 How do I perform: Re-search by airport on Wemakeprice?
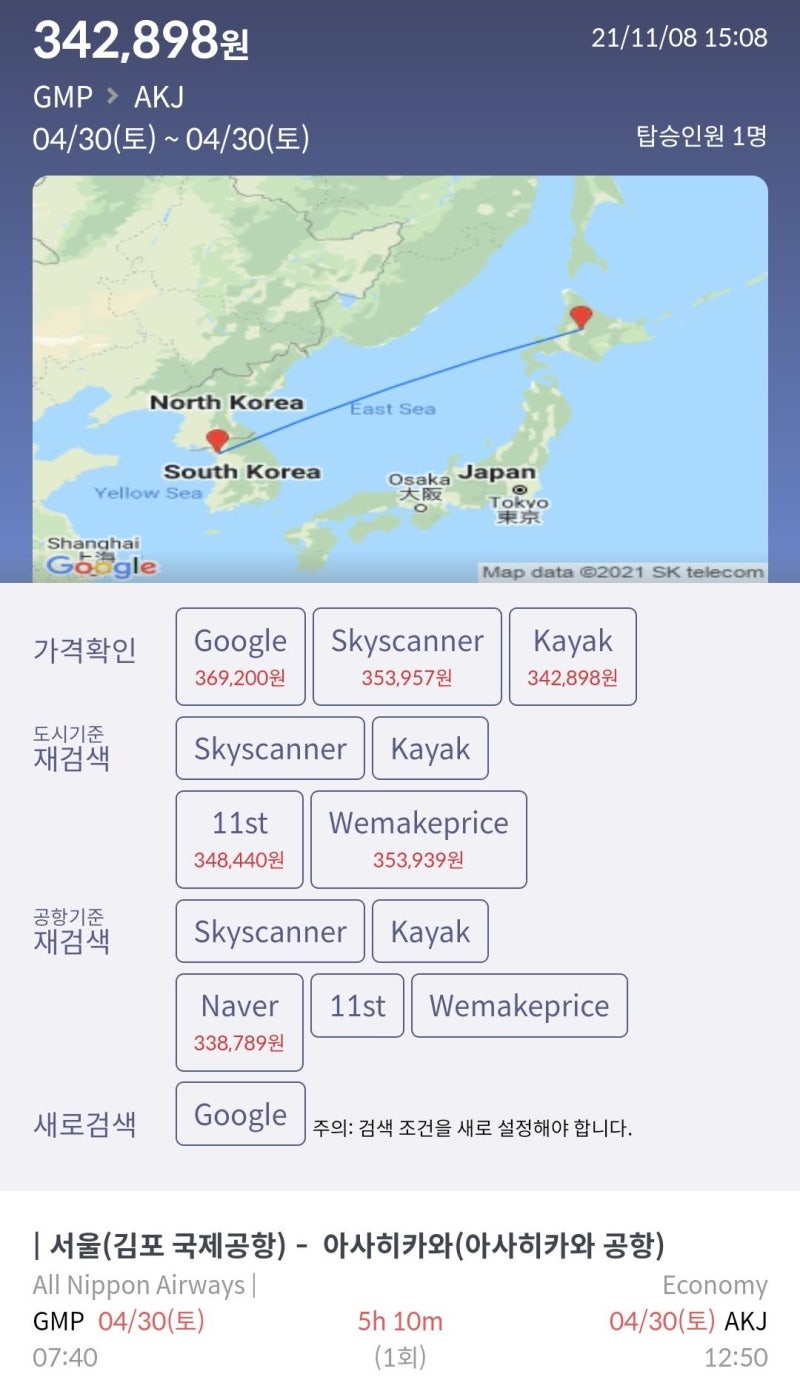click(519, 1005)
